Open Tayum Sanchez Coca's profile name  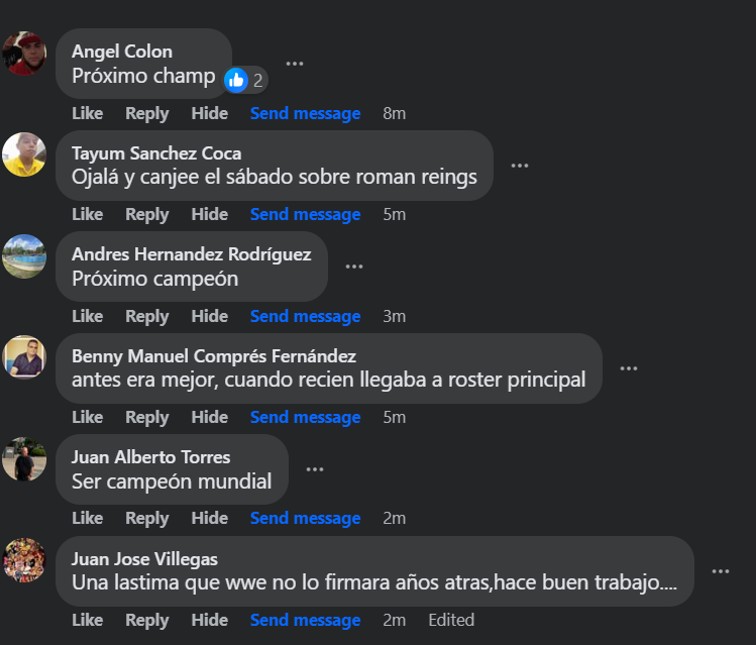tap(156, 153)
